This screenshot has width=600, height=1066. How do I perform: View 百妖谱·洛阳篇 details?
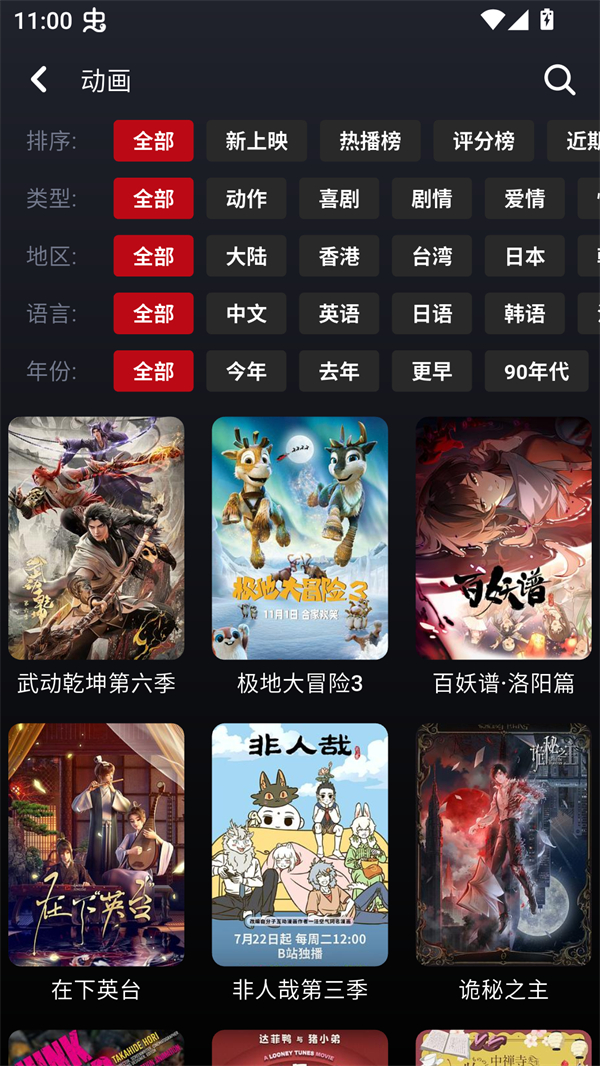point(504,538)
